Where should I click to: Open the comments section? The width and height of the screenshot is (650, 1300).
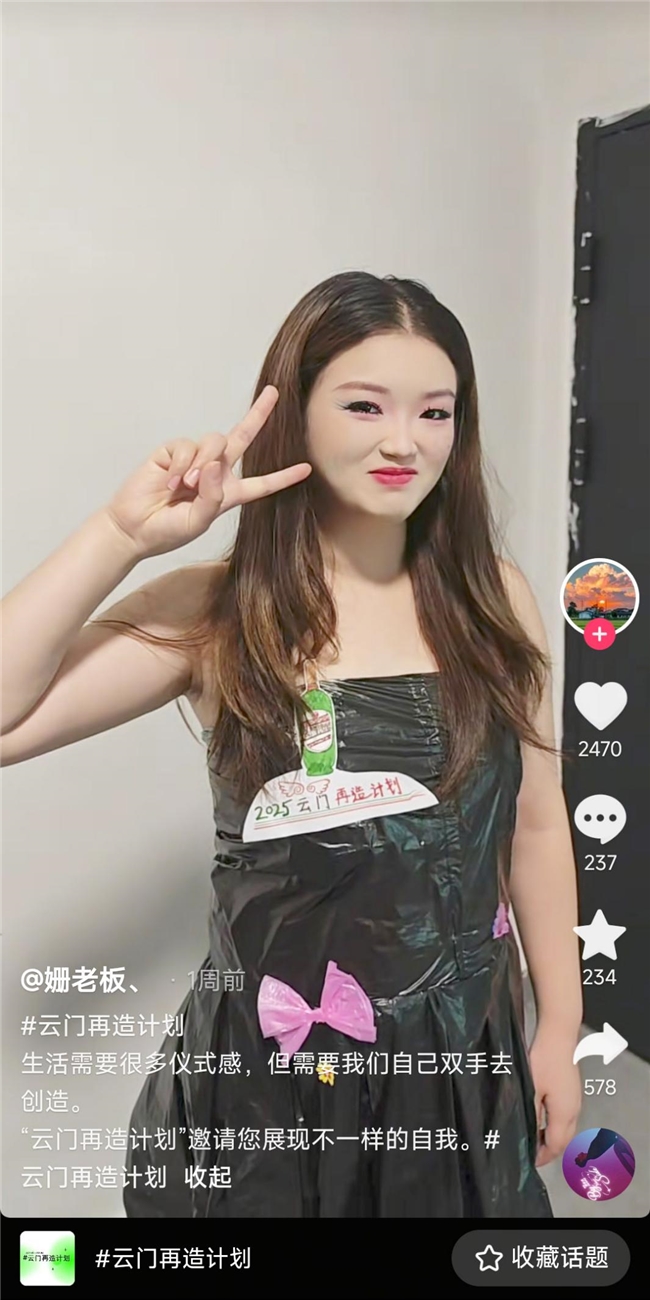coord(600,820)
